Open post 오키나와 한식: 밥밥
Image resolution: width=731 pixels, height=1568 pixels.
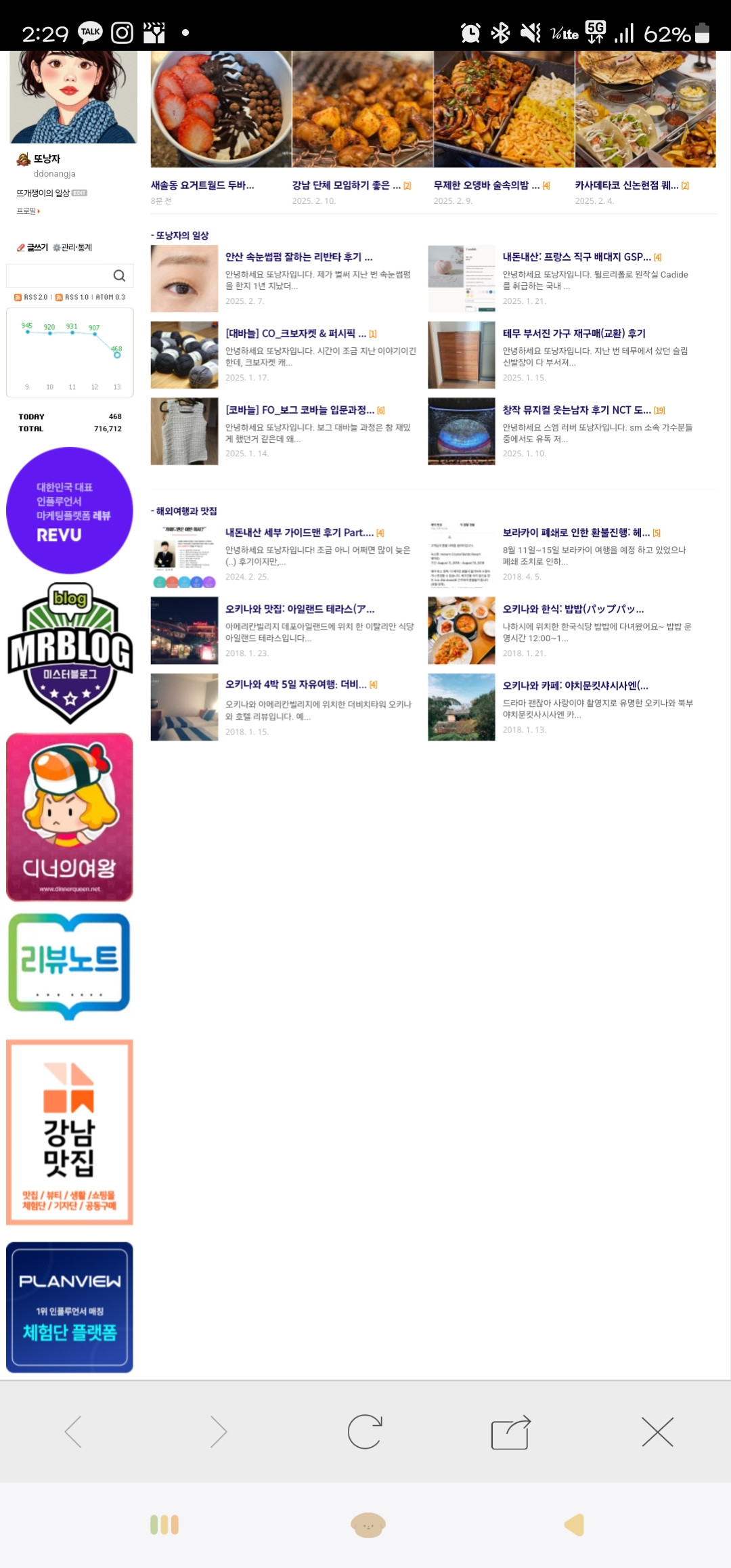(573, 609)
